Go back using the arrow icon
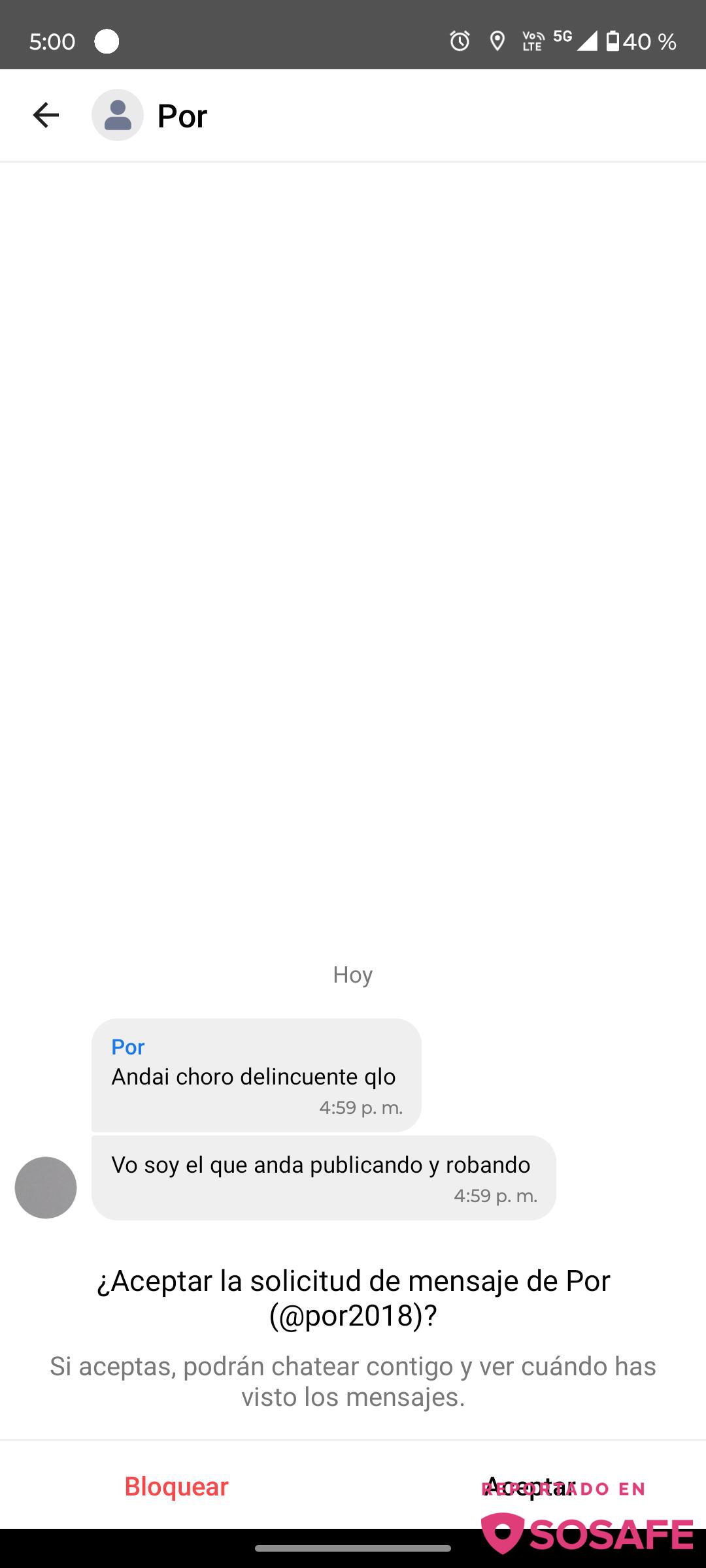The width and height of the screenshot is (706, 1568). pos(46,115)
